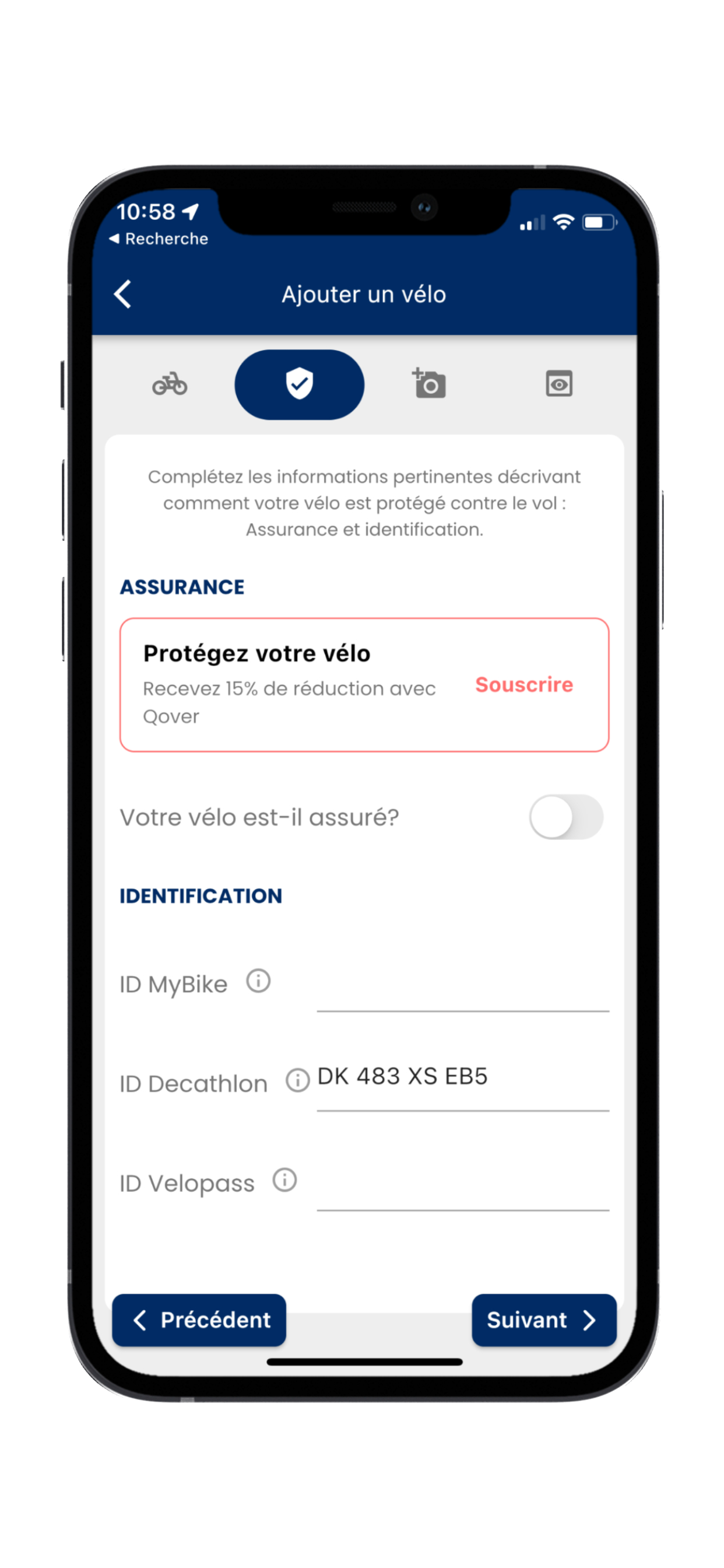Image resolution: width=724 pixels, height=1568 pixels.
Task: Show info about ID MyBike
Action: coord(258,981)
